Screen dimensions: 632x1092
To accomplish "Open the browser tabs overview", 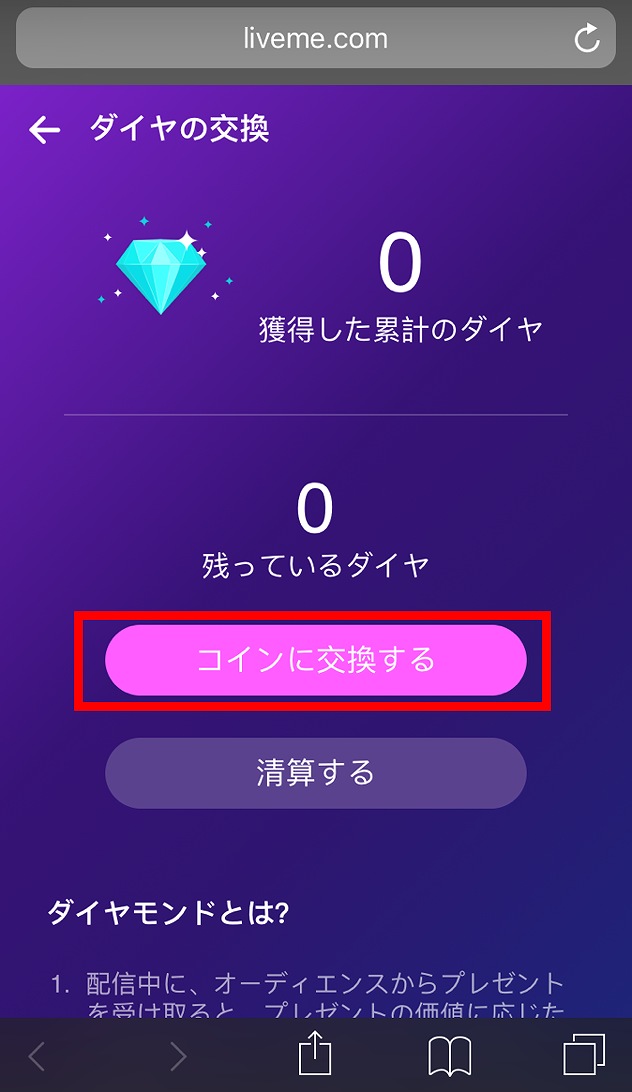I will click(x=584, y=1055).
